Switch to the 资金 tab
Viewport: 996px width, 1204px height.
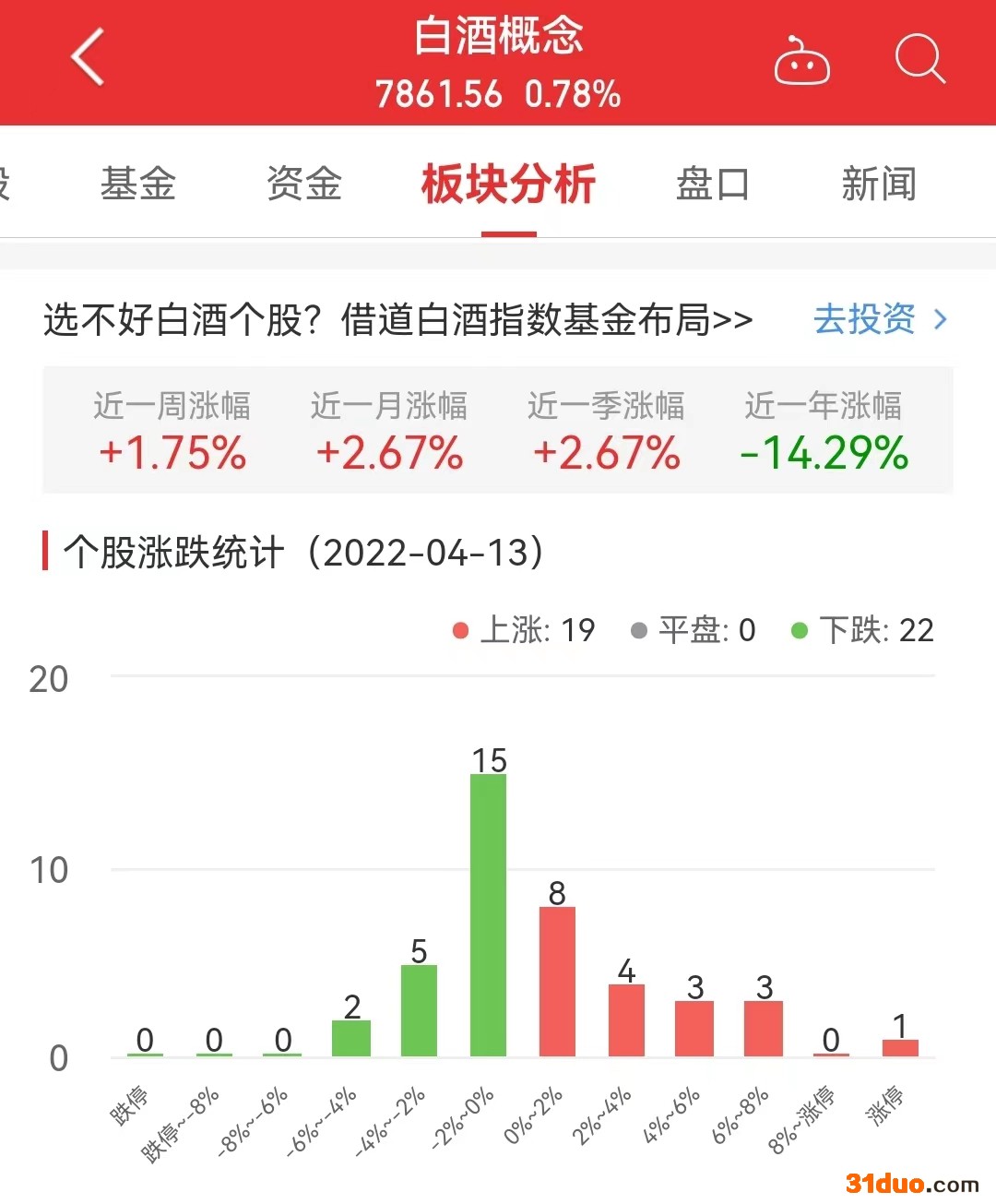[x=304, y=184]
